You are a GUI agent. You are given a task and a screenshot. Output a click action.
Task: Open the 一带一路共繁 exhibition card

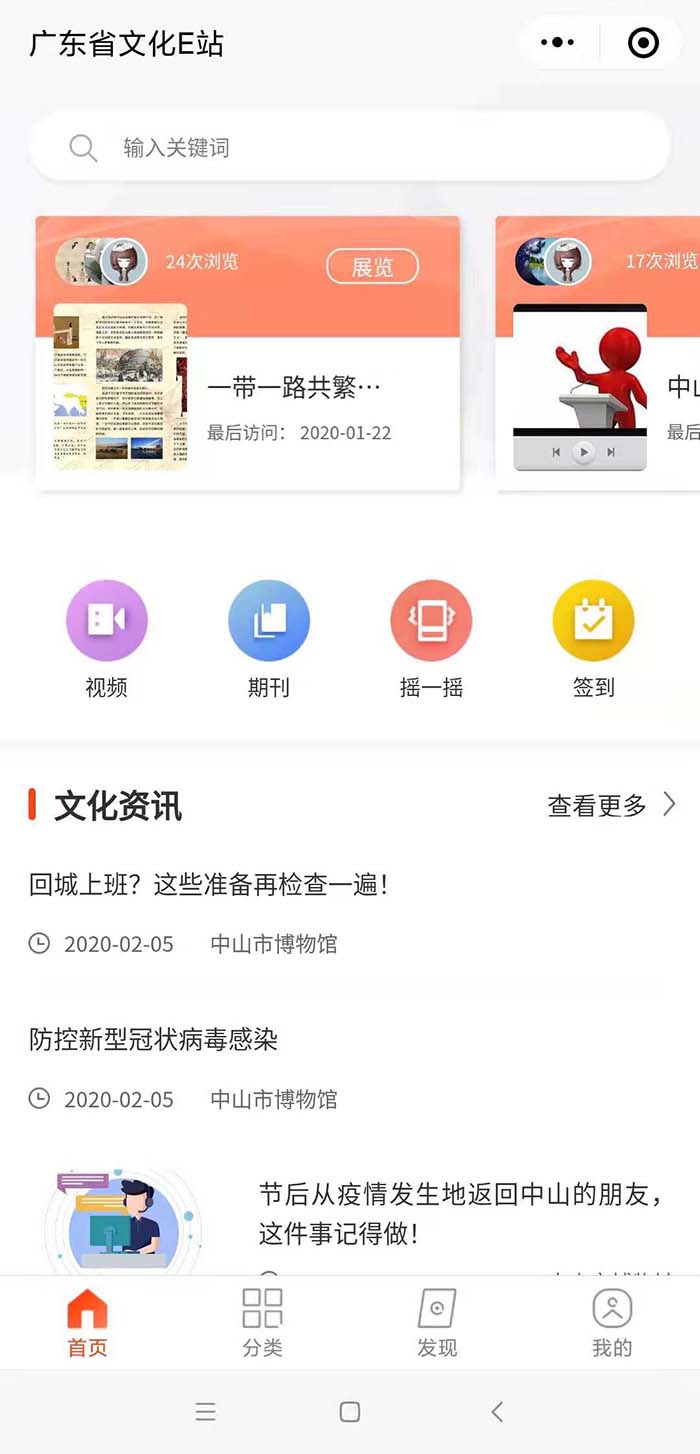pyautogui.click(x=248, y=353)
